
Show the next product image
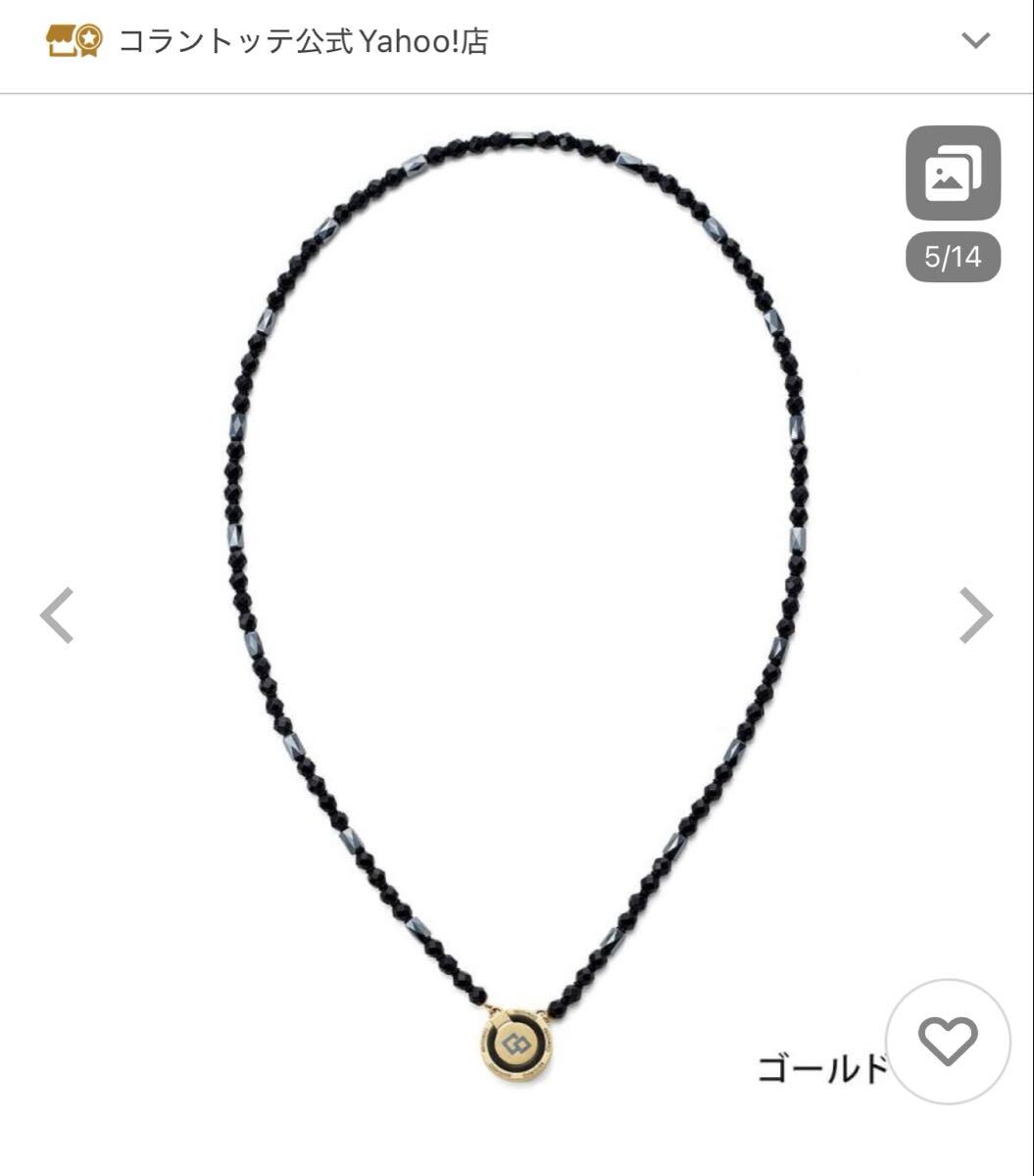click(975, 615)
